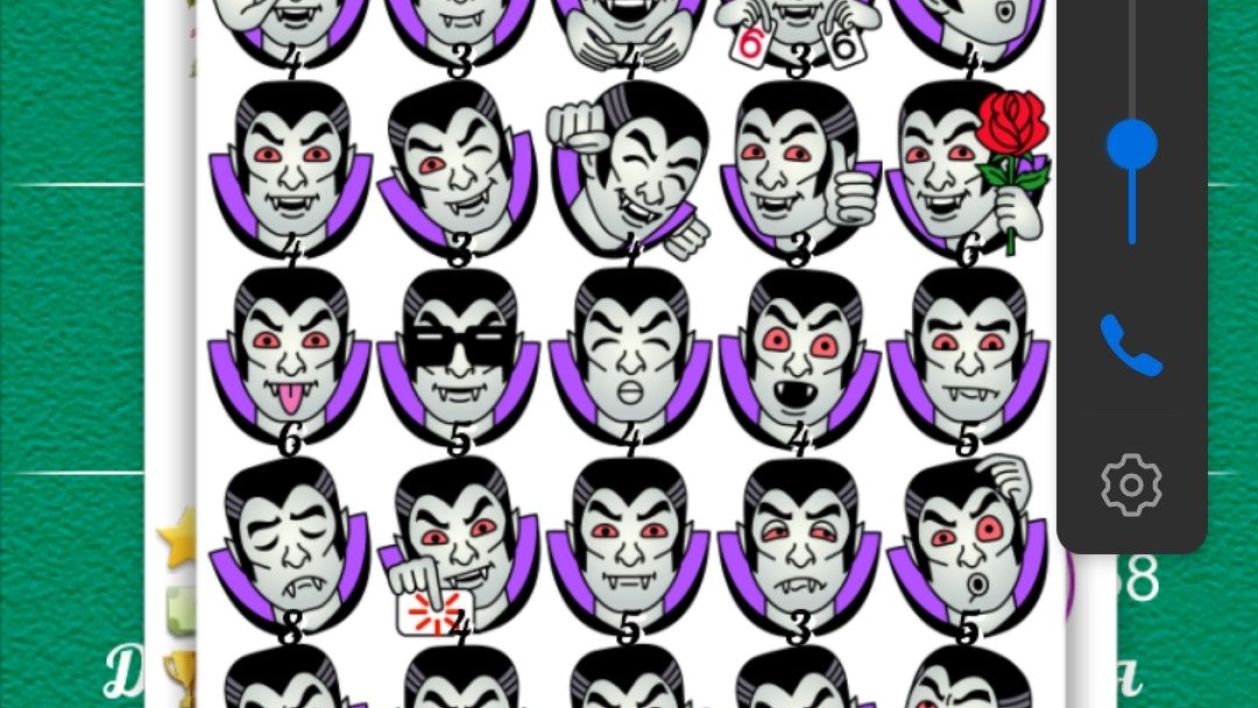The width and height of the screenshot is (1258, 708).
Task: Choose the angry open-mouthed vampire sticker
Action: pyautogui.click(x=798, y=352)
